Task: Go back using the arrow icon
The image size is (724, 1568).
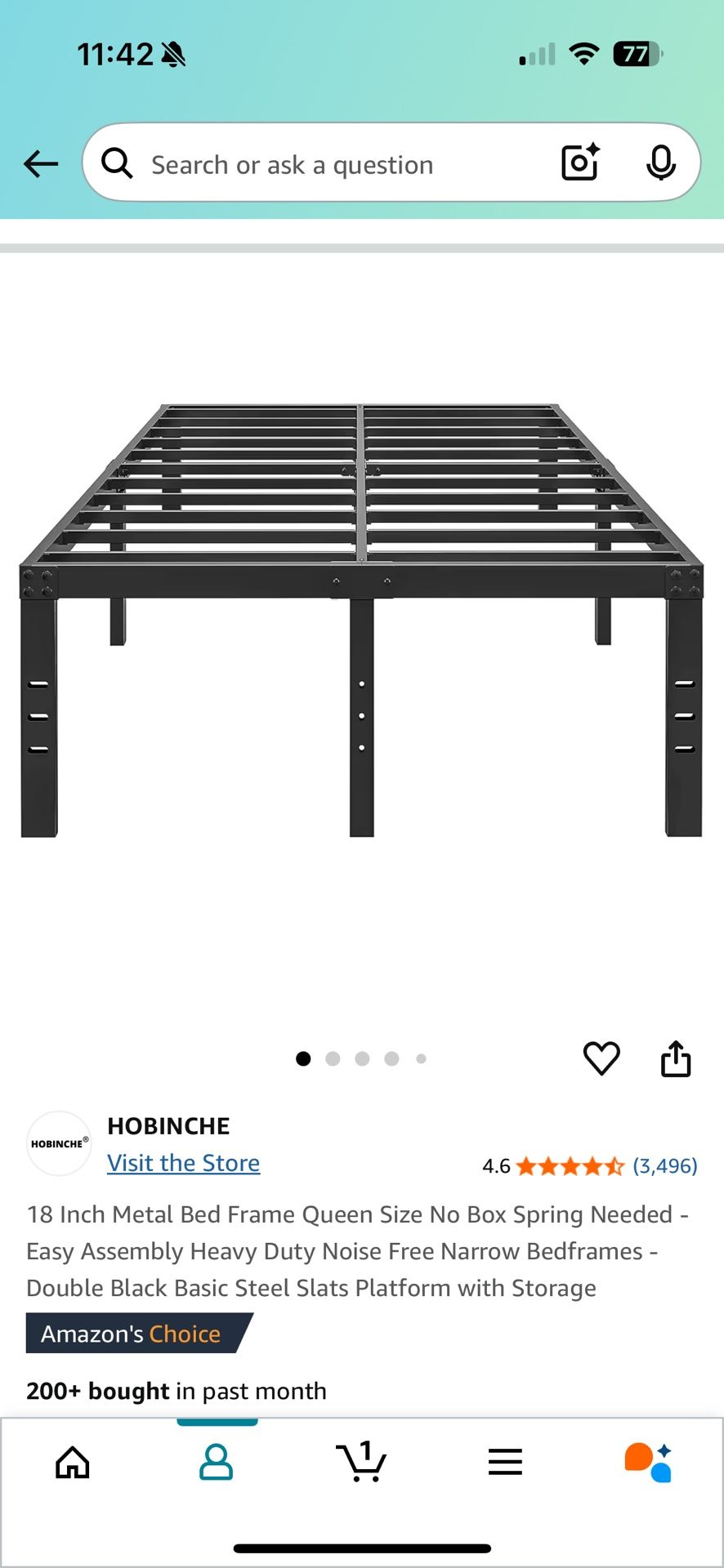Action: pyautogui.click(x=41, y=164)
